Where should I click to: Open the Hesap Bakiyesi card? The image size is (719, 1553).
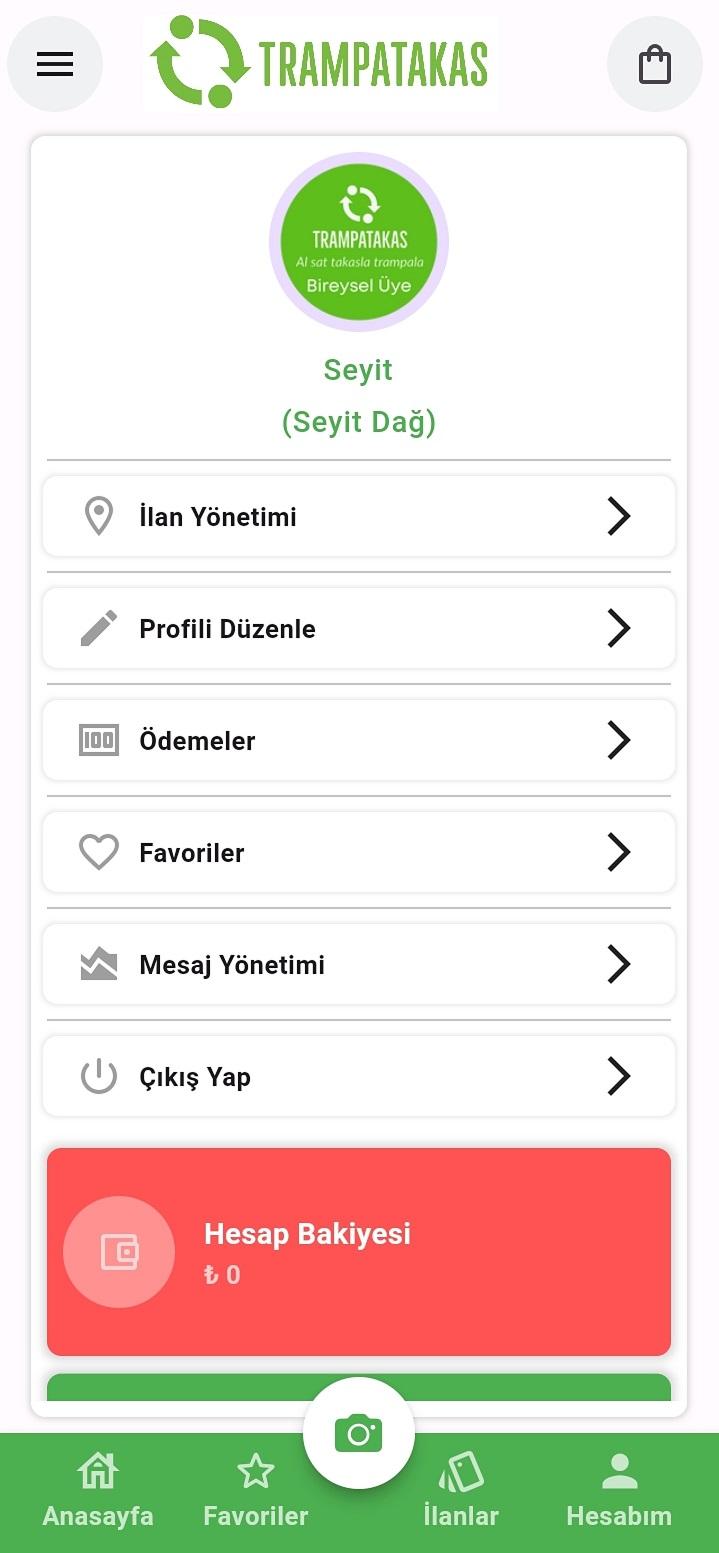pos(359,1252)
